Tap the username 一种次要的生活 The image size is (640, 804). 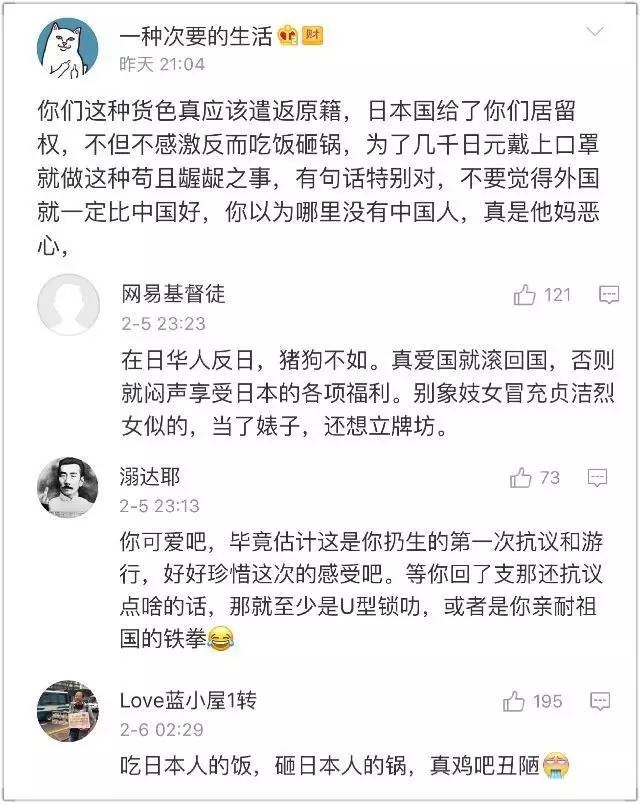pyautogui.click(x=195, y=37)
